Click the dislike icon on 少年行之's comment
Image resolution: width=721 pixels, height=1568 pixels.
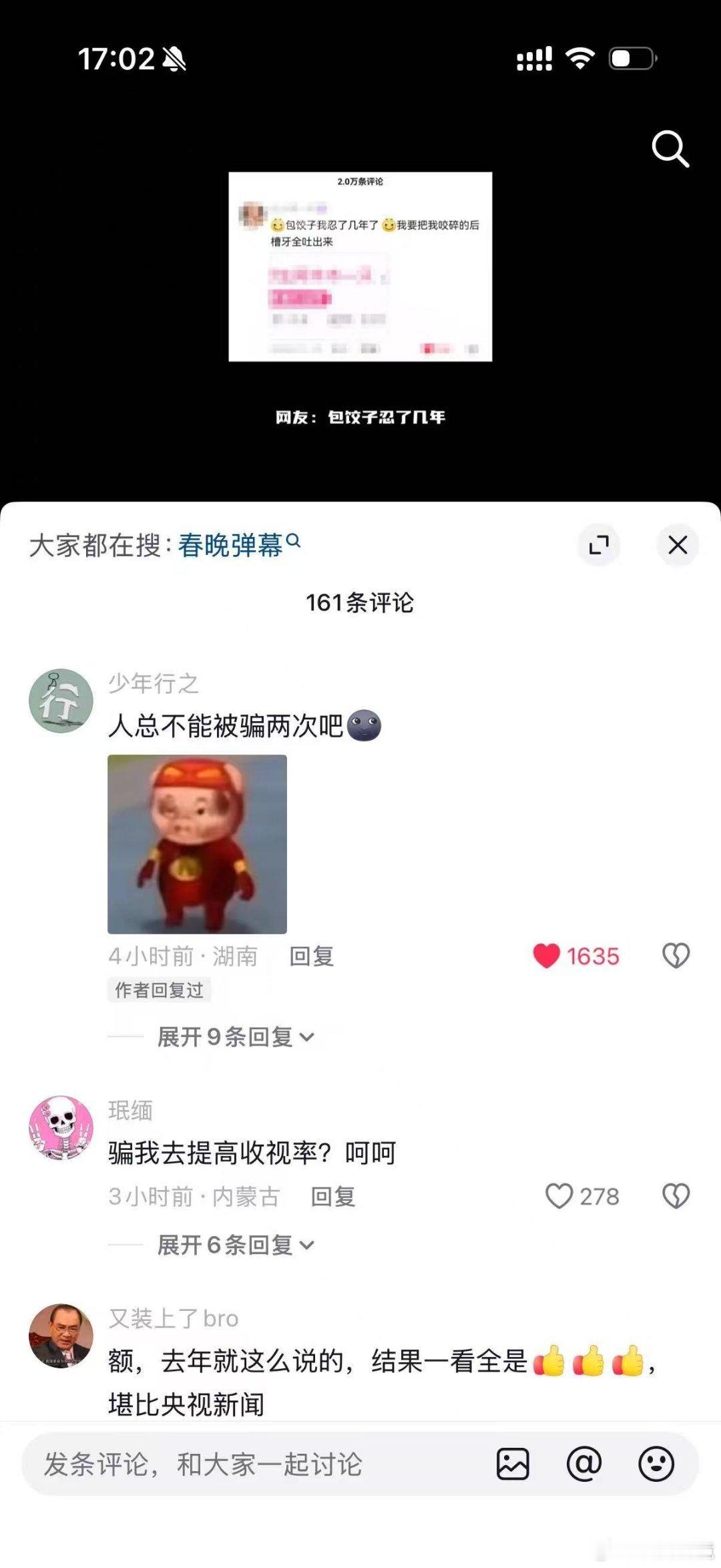click(x=676, y=956)
